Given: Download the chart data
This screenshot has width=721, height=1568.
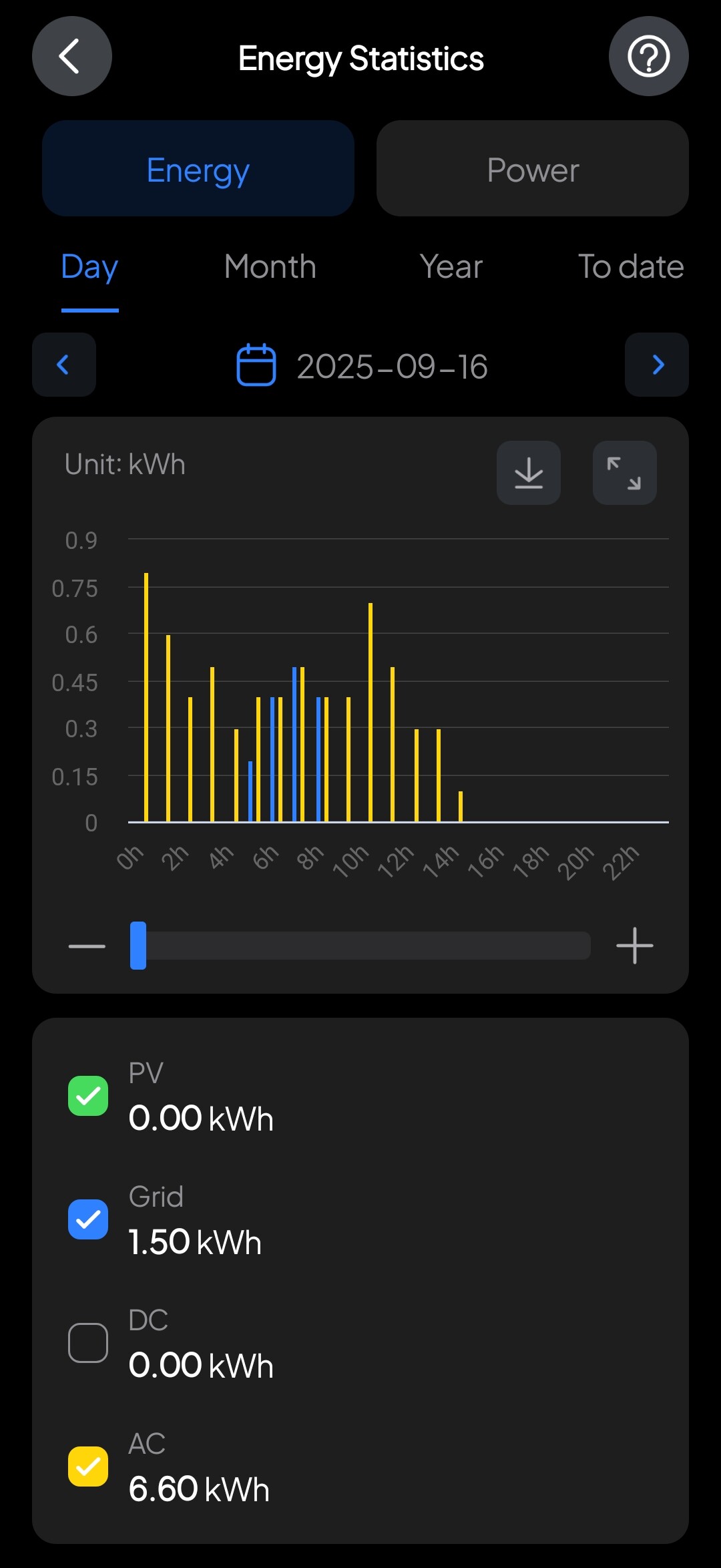Looking at the screenshot, I should [529, 473].
